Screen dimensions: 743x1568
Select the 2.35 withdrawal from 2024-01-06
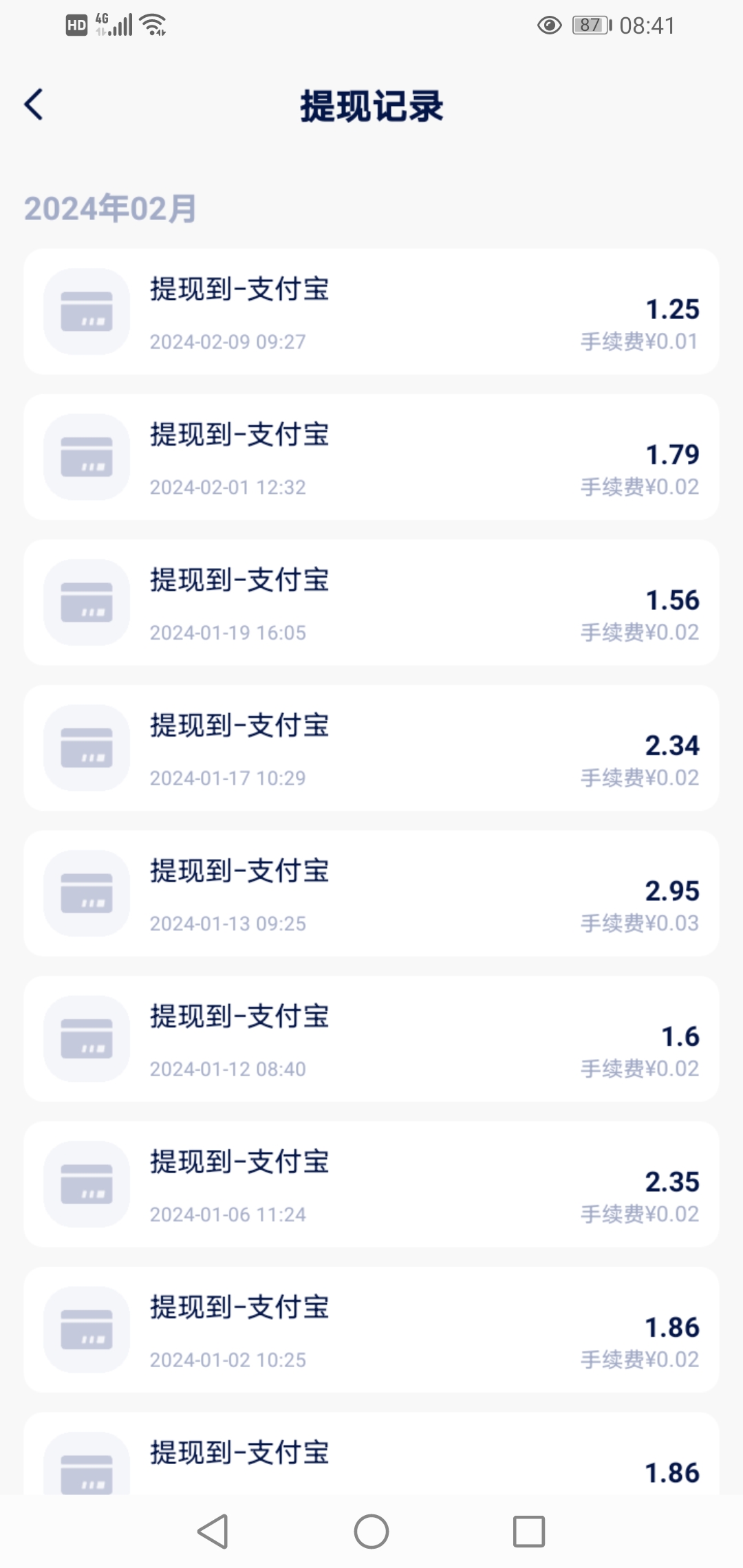pyautogui.click(x=371, y=1184)
